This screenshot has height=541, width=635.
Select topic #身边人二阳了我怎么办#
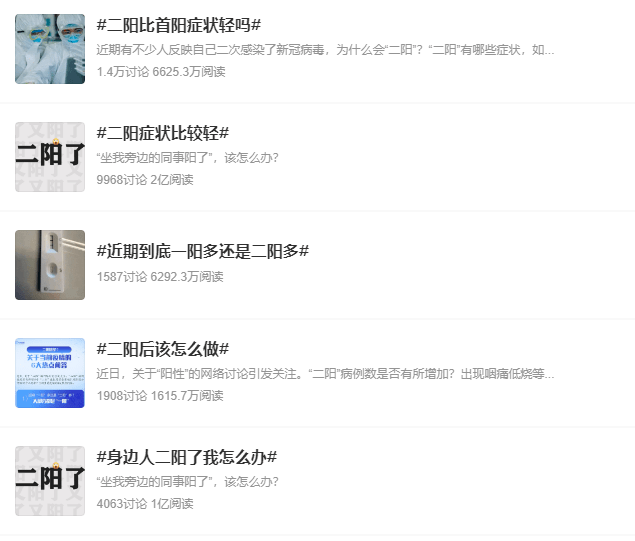pyautogui.click(x=186, y=457)
